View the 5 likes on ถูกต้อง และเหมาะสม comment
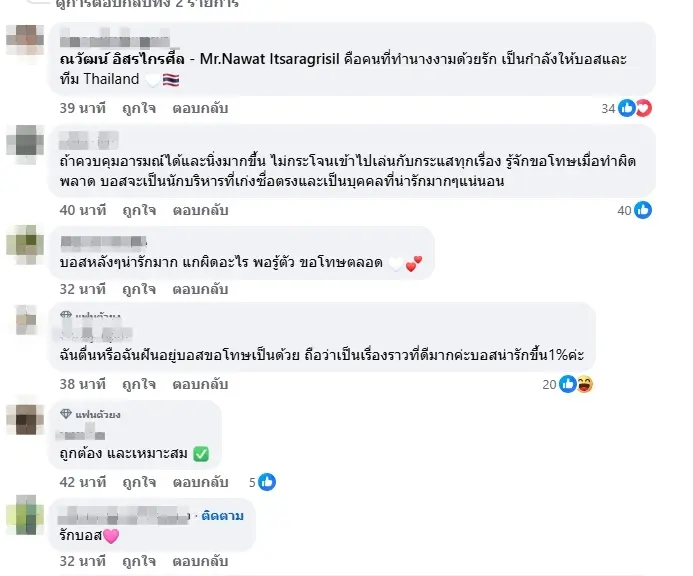 [x=262, y=481]
